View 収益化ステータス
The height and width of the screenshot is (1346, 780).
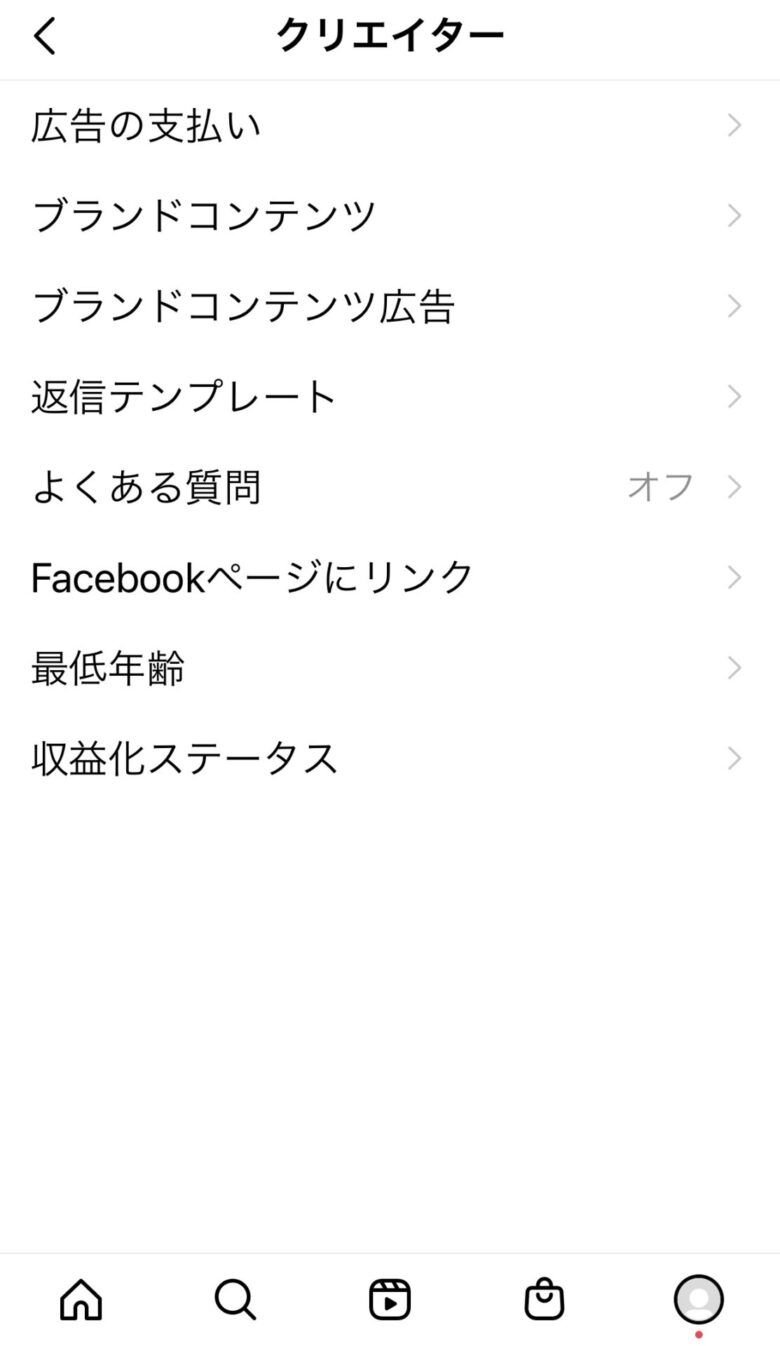point(390,758)
